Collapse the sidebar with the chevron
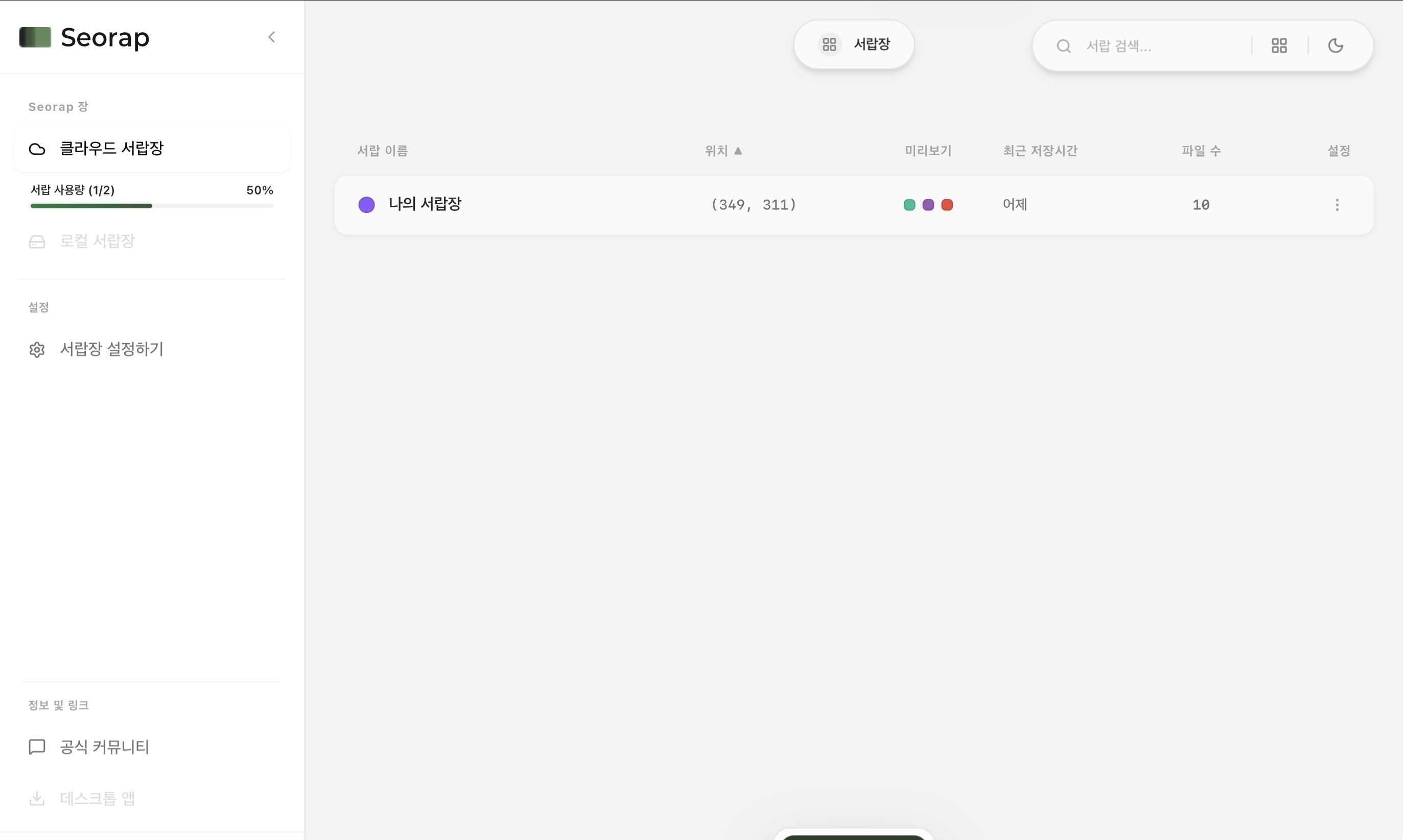Screen dimensions: 1403x840 (x=271, y=37)
